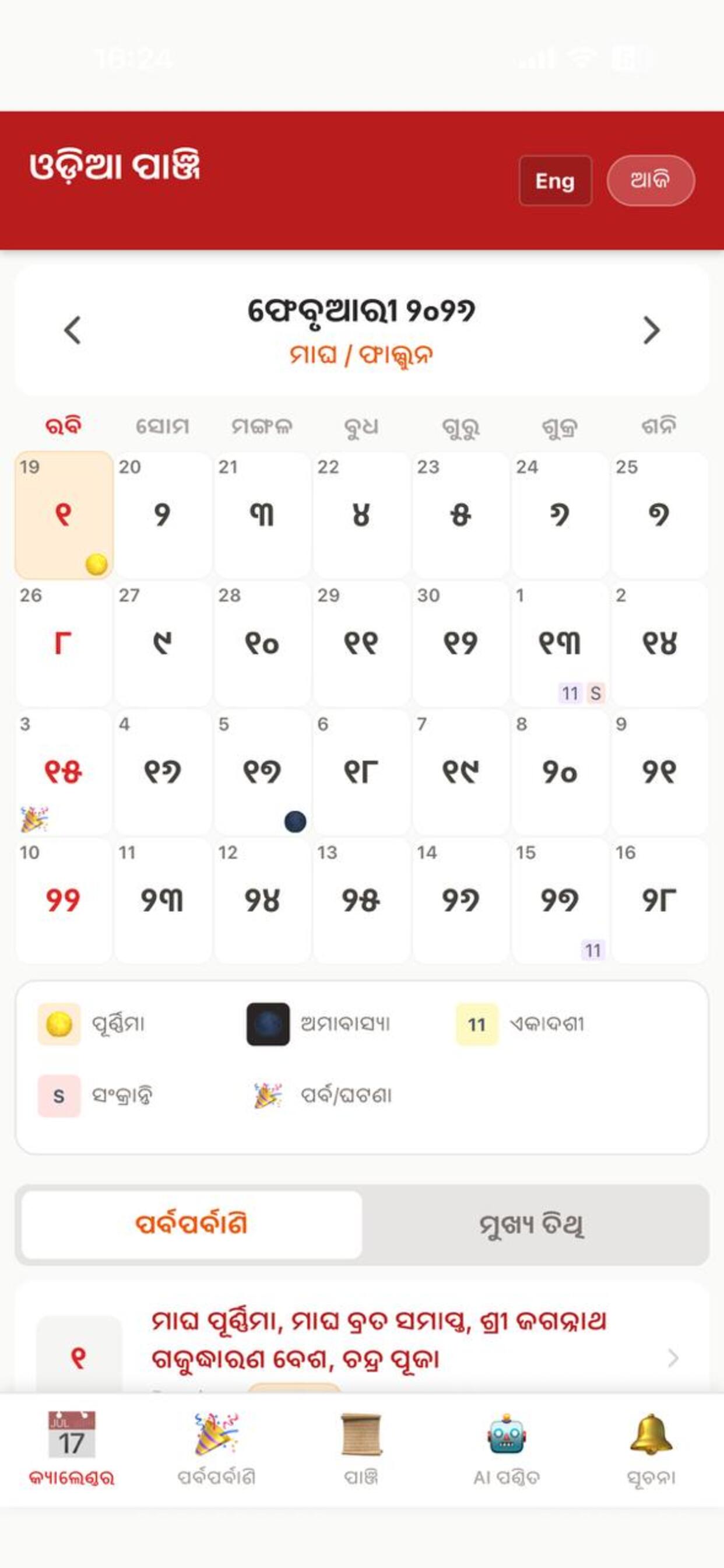Select the highlighted Purnima date ୧
This screenshot has height=1568, width=724.
[64, 515]
